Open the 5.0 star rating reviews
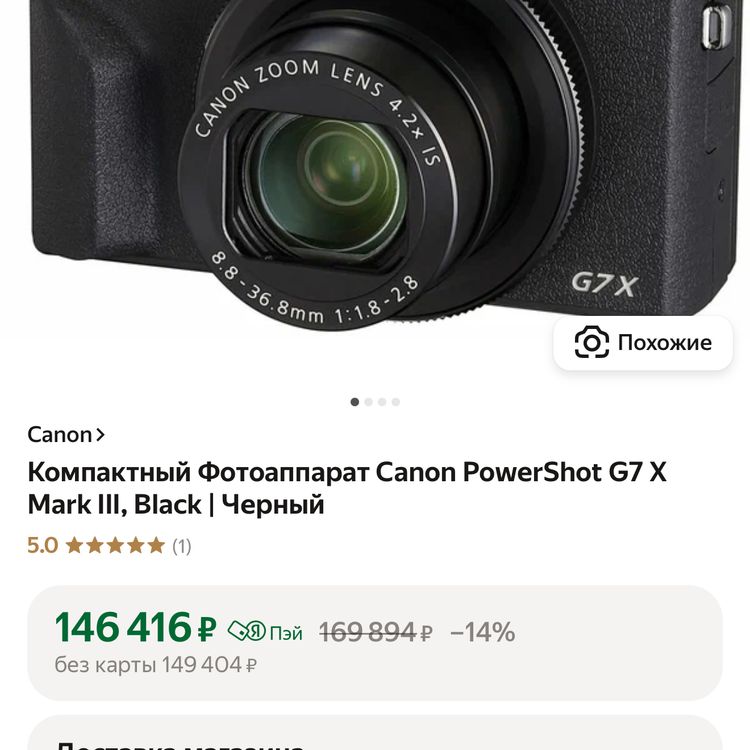The image size is (750, 750). [108, 546]
